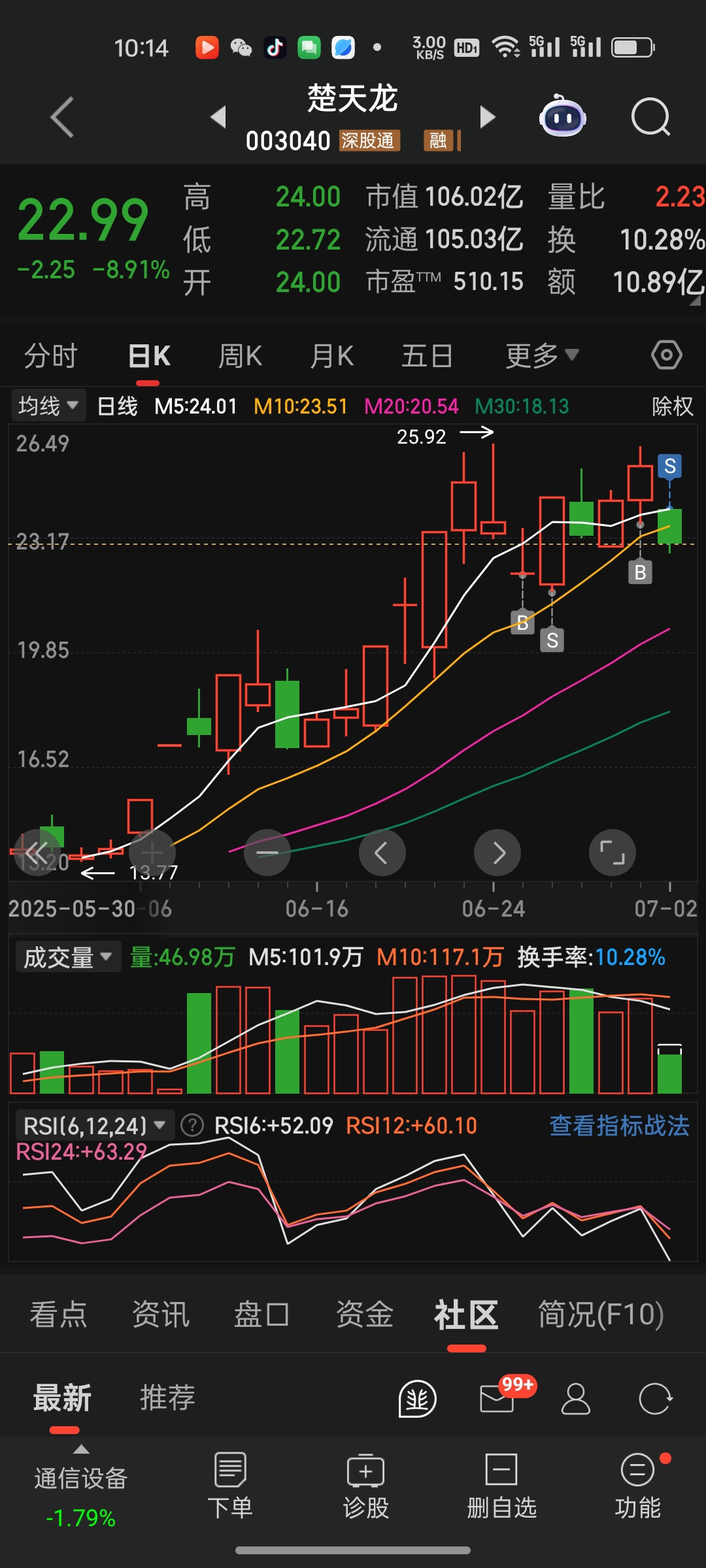706x1568 pixels.
Task: Select the 月K chart tab
Action: tap(331, 356)
